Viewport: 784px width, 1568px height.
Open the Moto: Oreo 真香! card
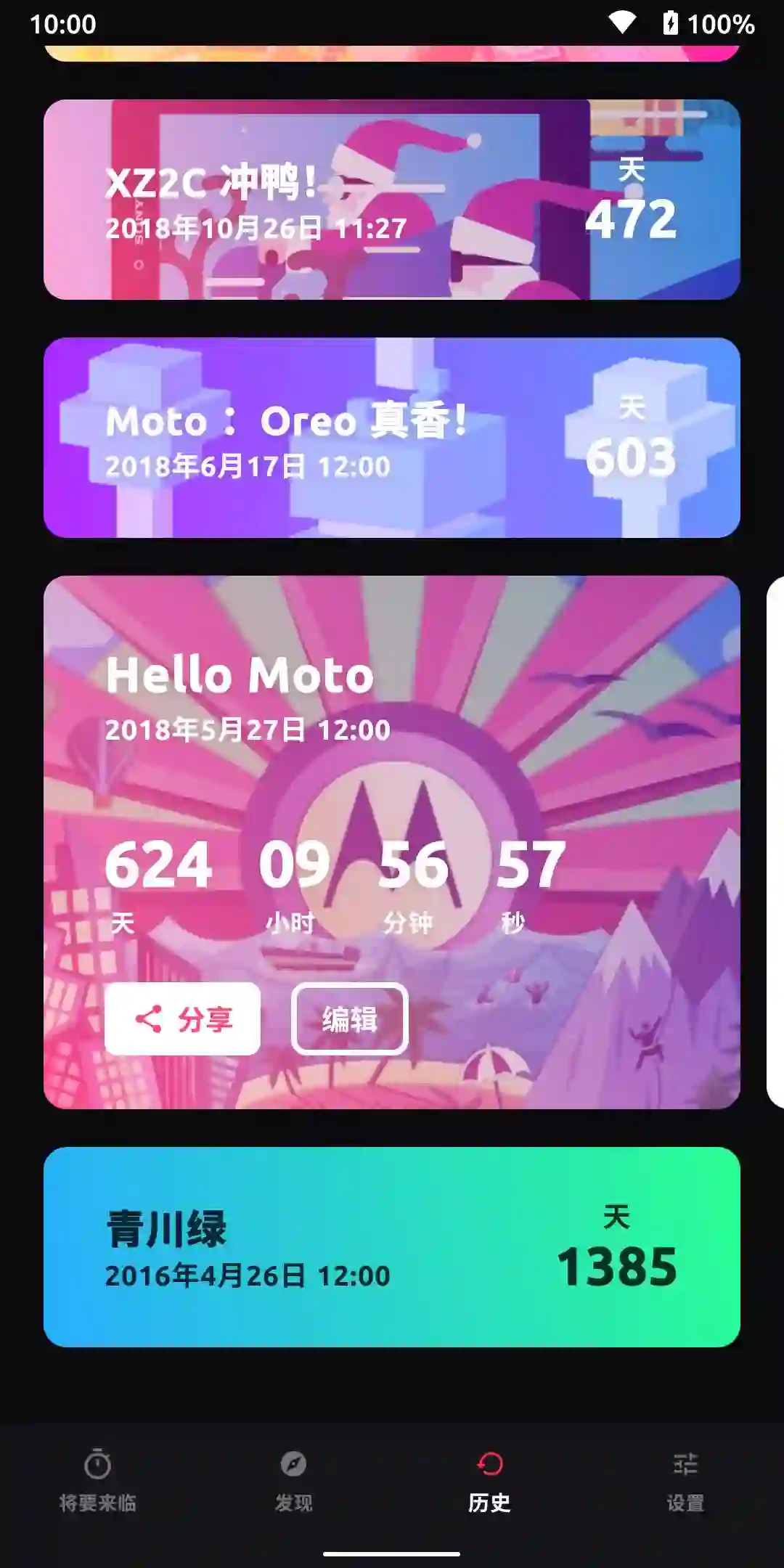(x=392, y=438)
